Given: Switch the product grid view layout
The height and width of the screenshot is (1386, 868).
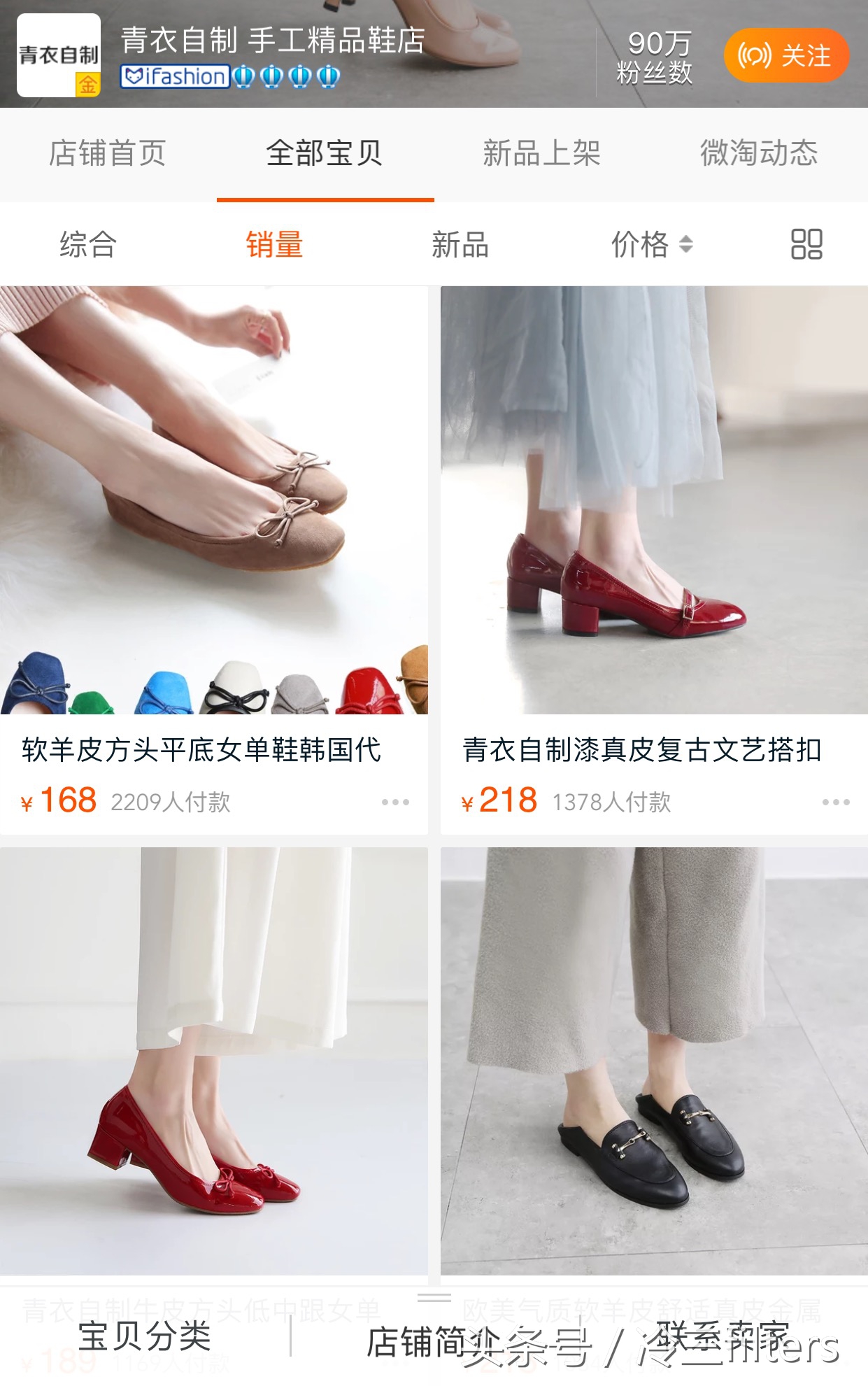Looking at the screenshot, I should point(806,244).
